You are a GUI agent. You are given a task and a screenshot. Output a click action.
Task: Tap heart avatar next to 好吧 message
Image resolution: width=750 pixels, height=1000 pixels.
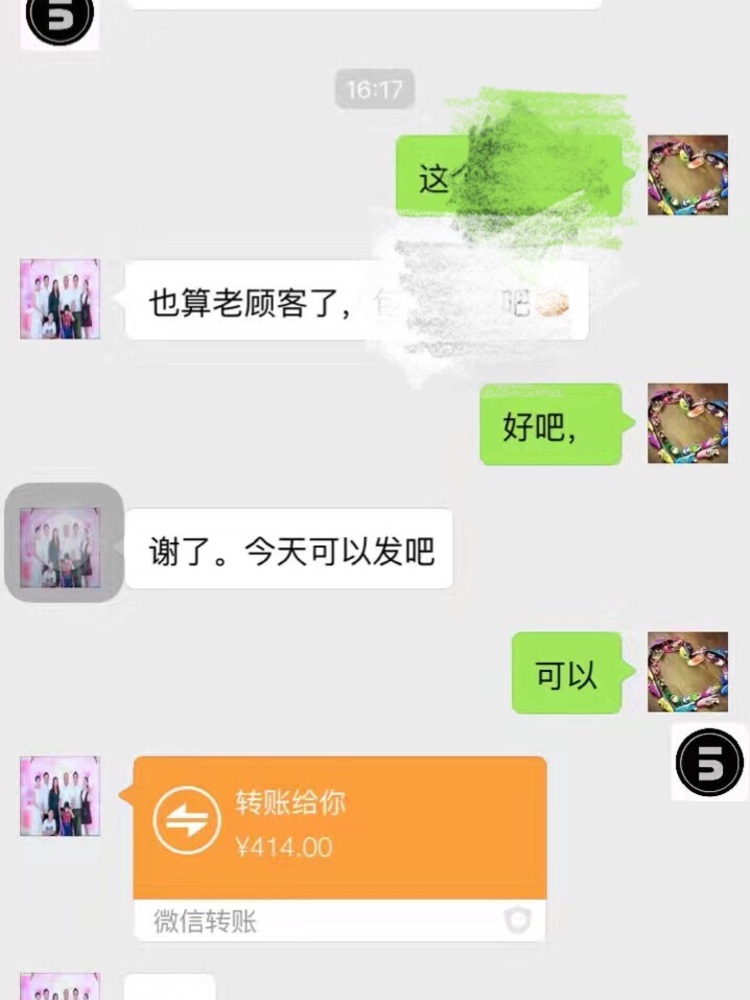pos(688,423)
